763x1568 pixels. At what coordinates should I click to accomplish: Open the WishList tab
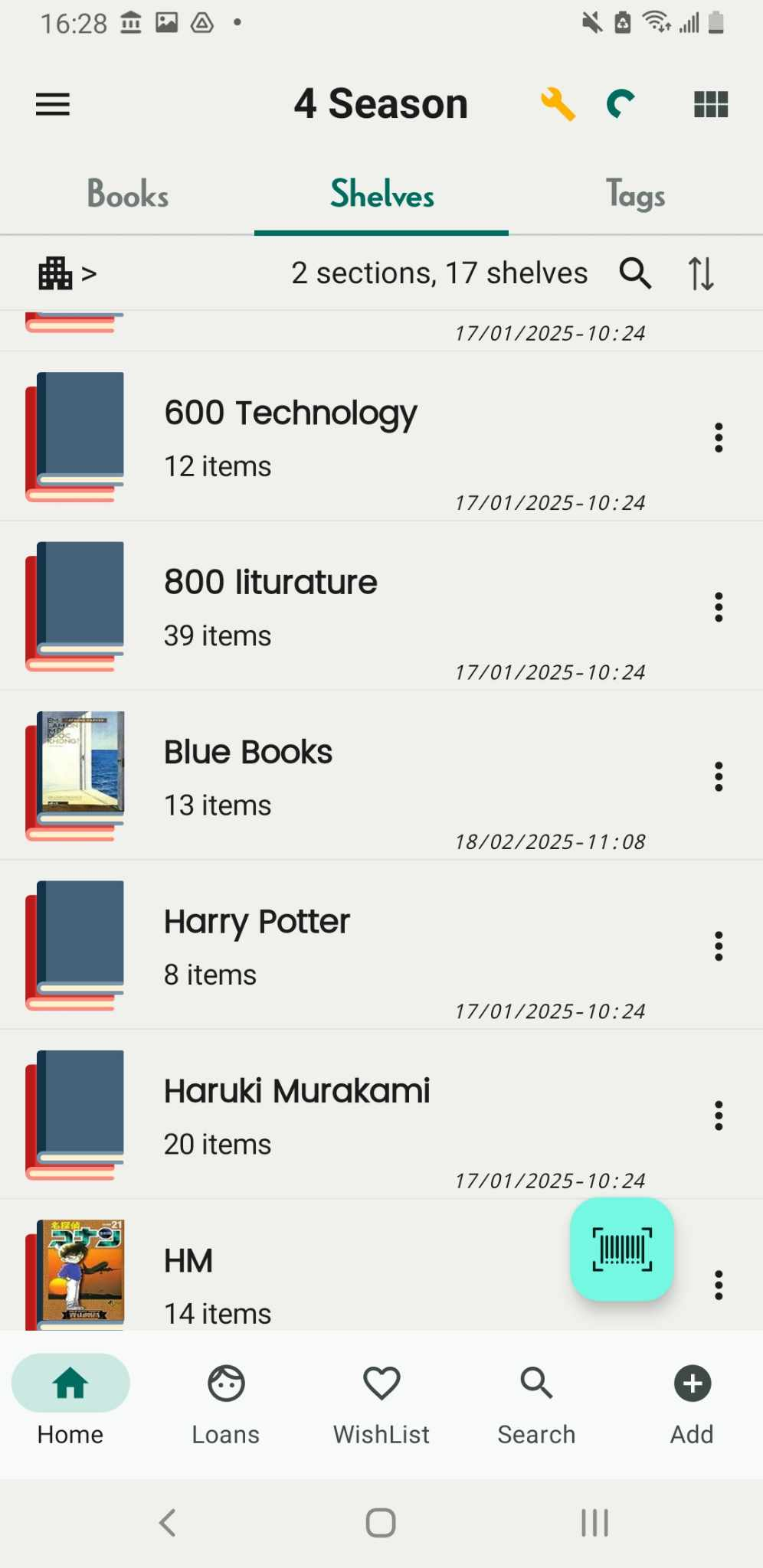point(381,1405)
